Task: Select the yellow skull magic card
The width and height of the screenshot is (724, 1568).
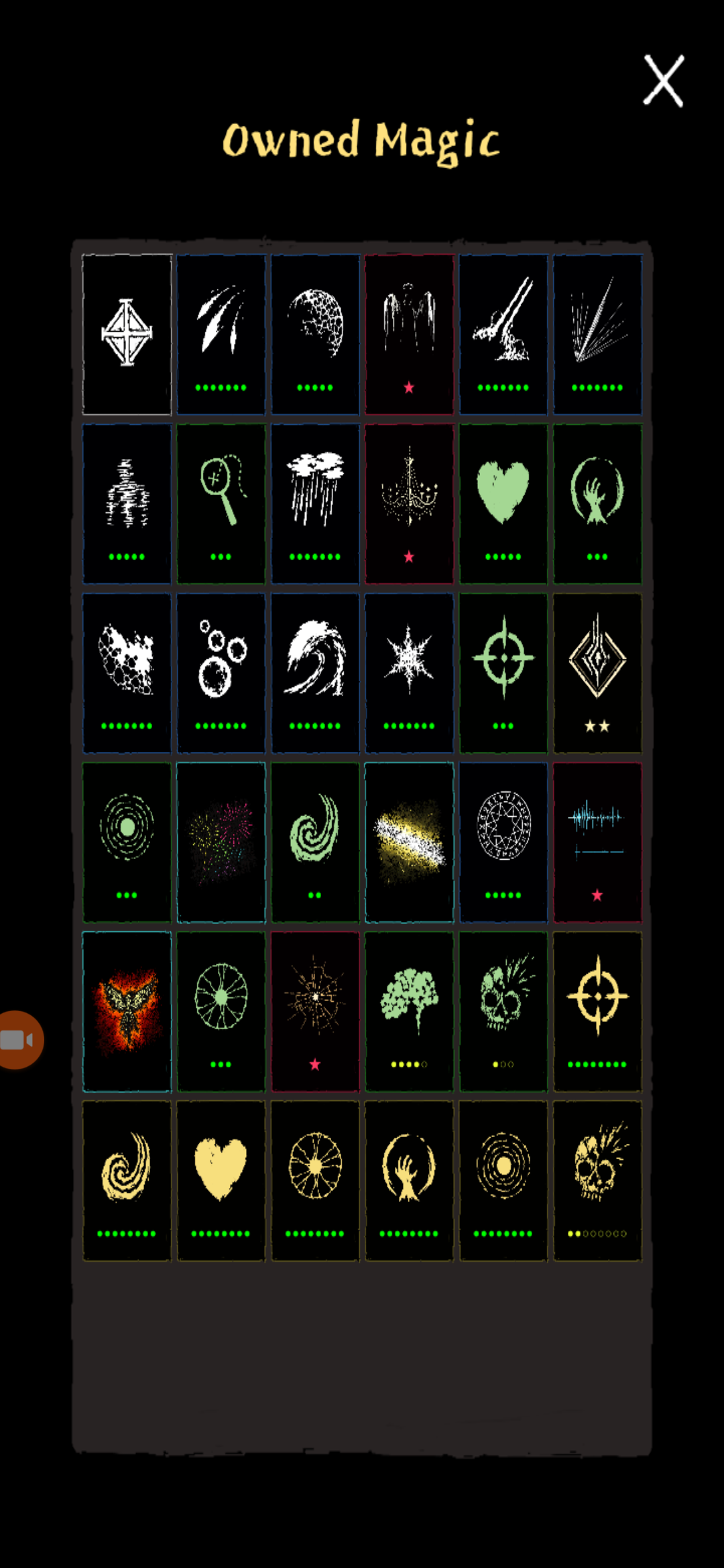Action: click(x=597, y=1180)
